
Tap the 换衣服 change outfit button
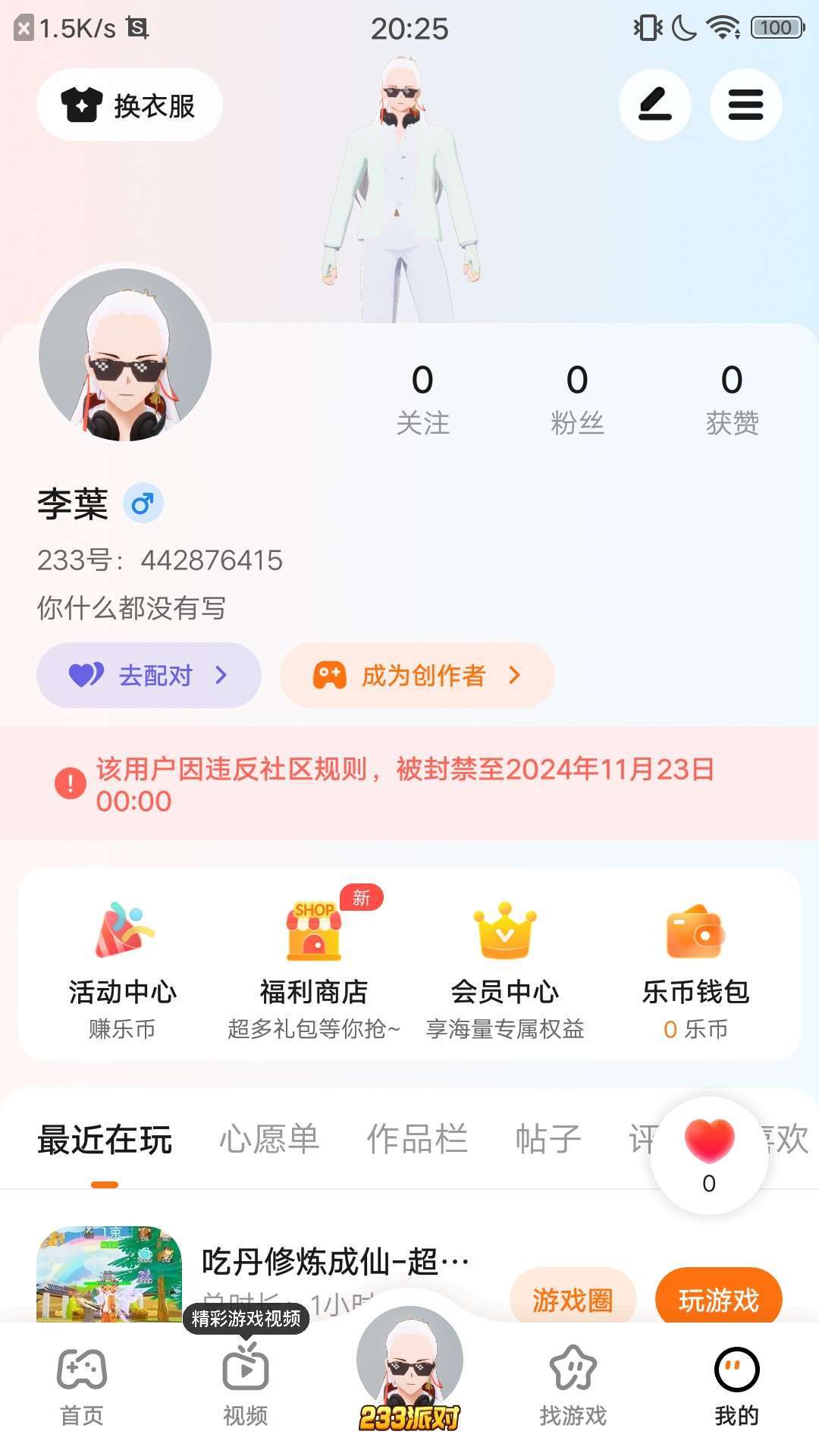pyautogui.click(x=130, y=105)
